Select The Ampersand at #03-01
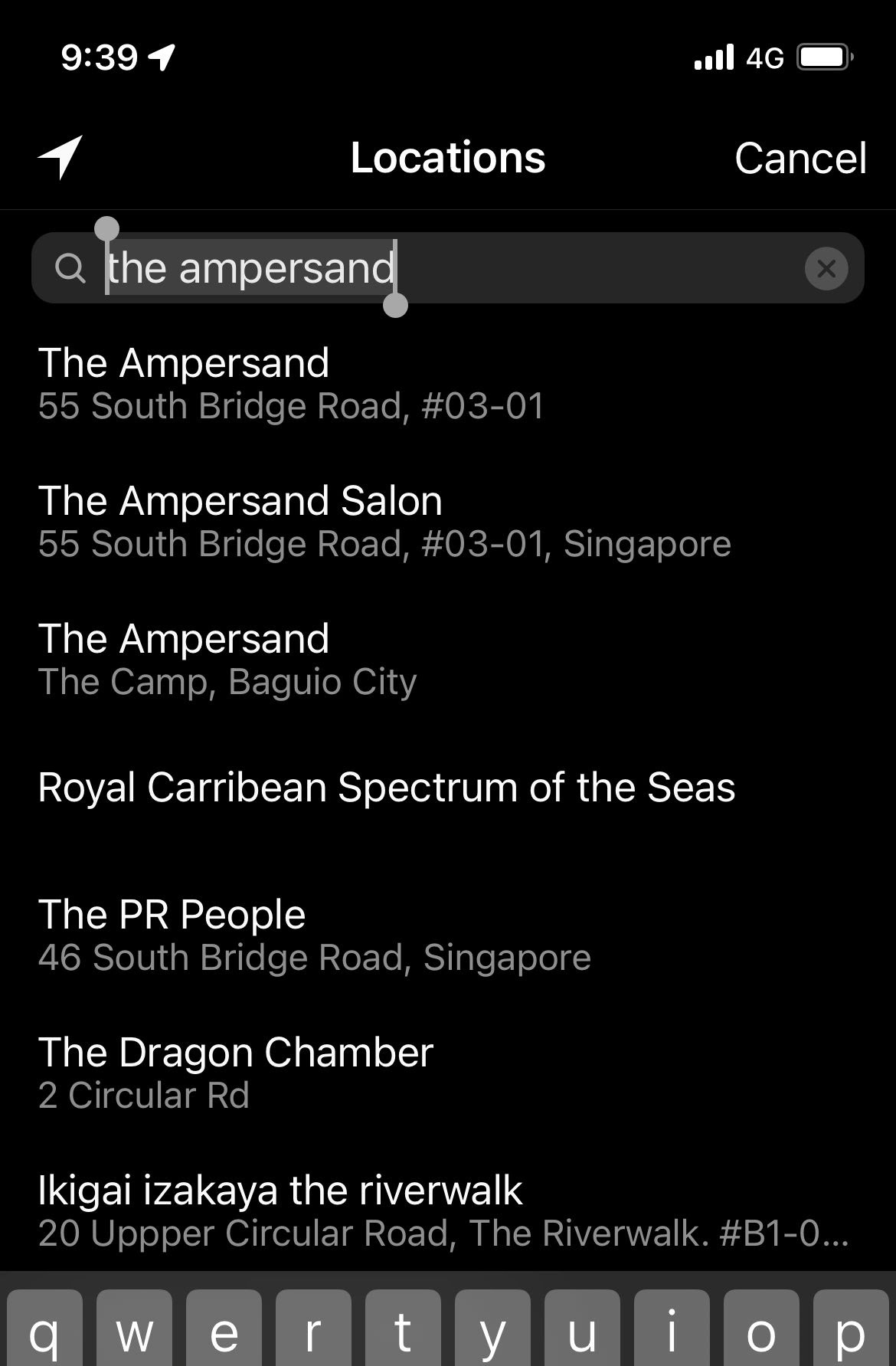 coord(291,383)
